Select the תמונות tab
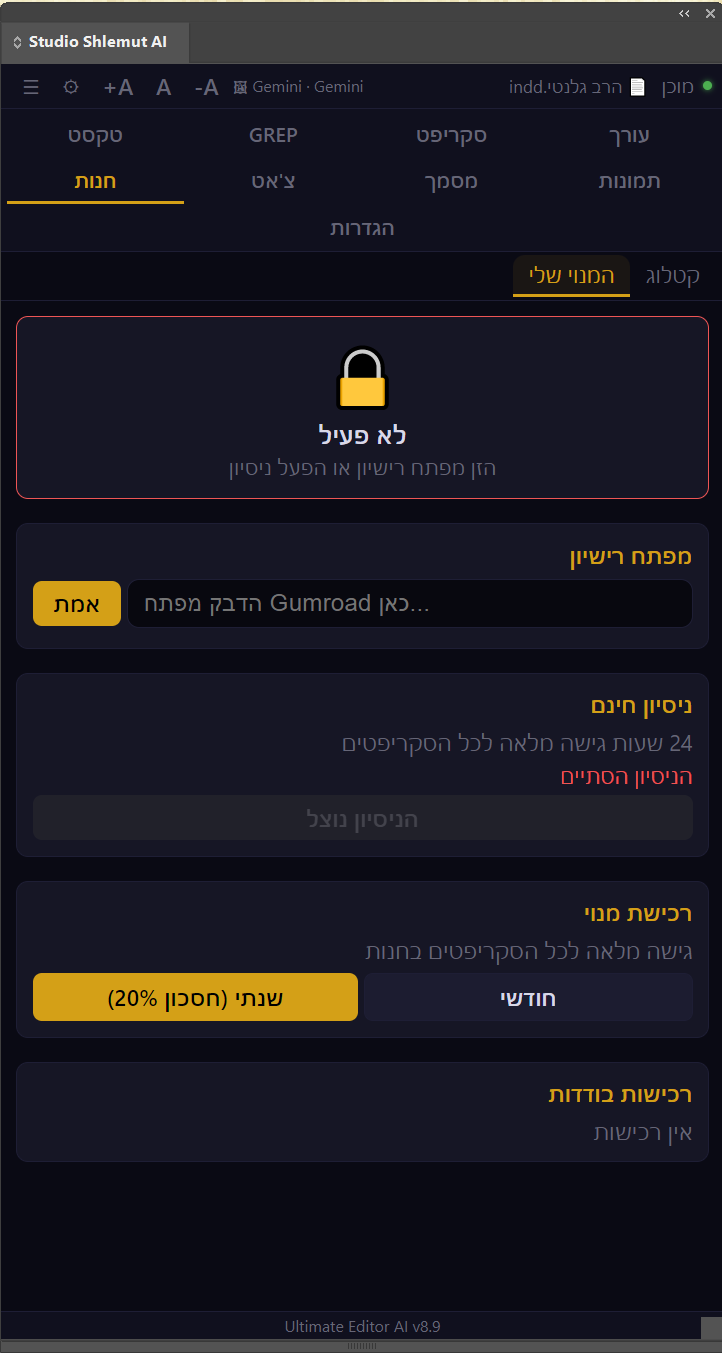The width and height of the screenshot is (722, 1353). click(x=629, y=181)
